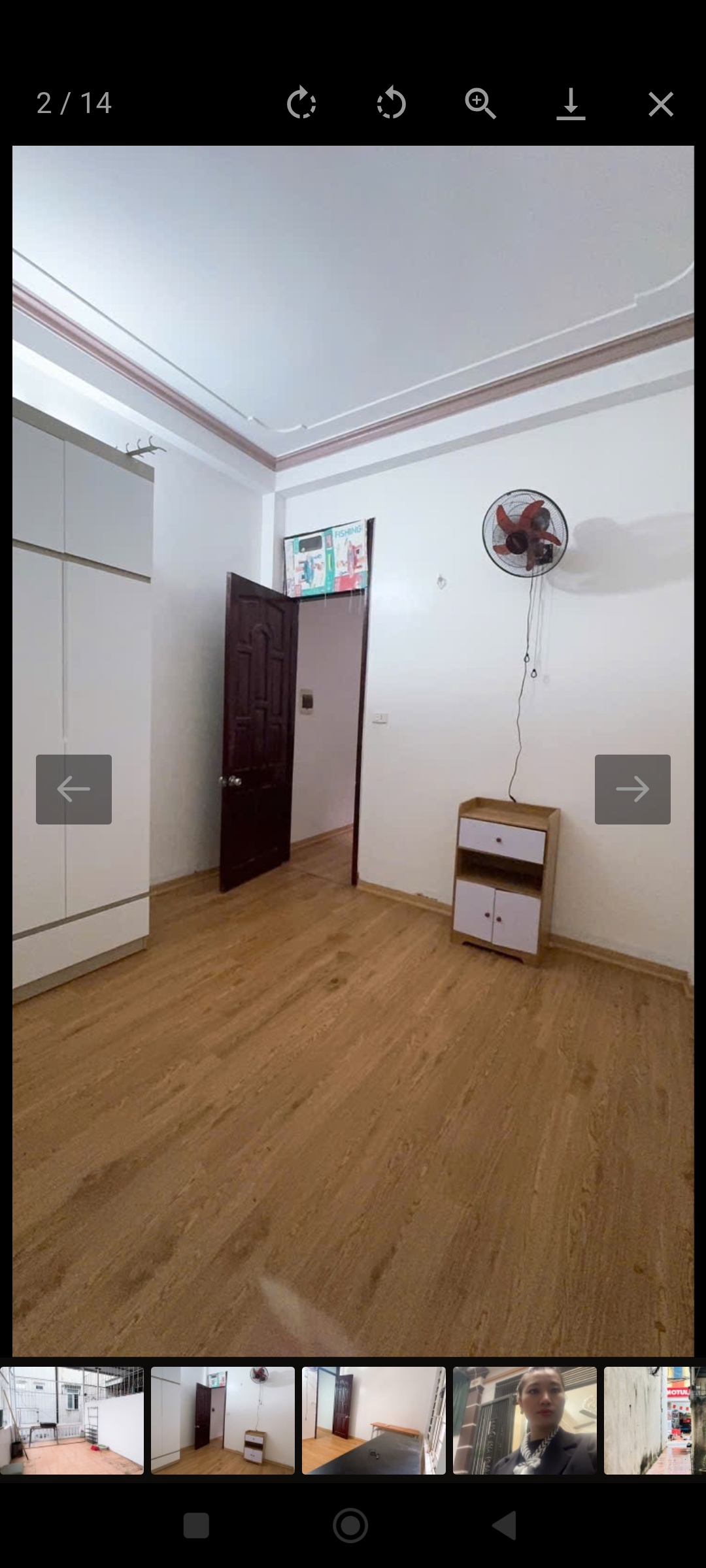Go to the previous photo
Image resolution: width=706 pixels, height=1568 pixels.
[74, 789]
